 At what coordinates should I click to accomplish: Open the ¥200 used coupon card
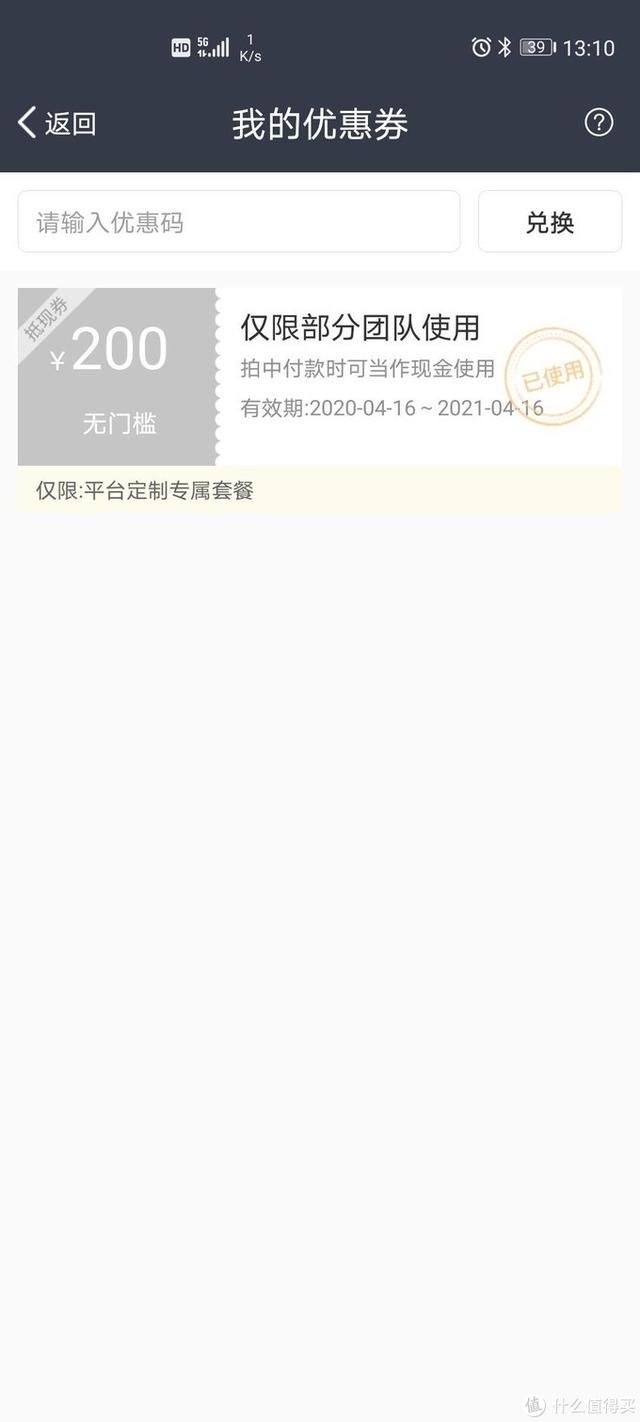pos(320,400)
